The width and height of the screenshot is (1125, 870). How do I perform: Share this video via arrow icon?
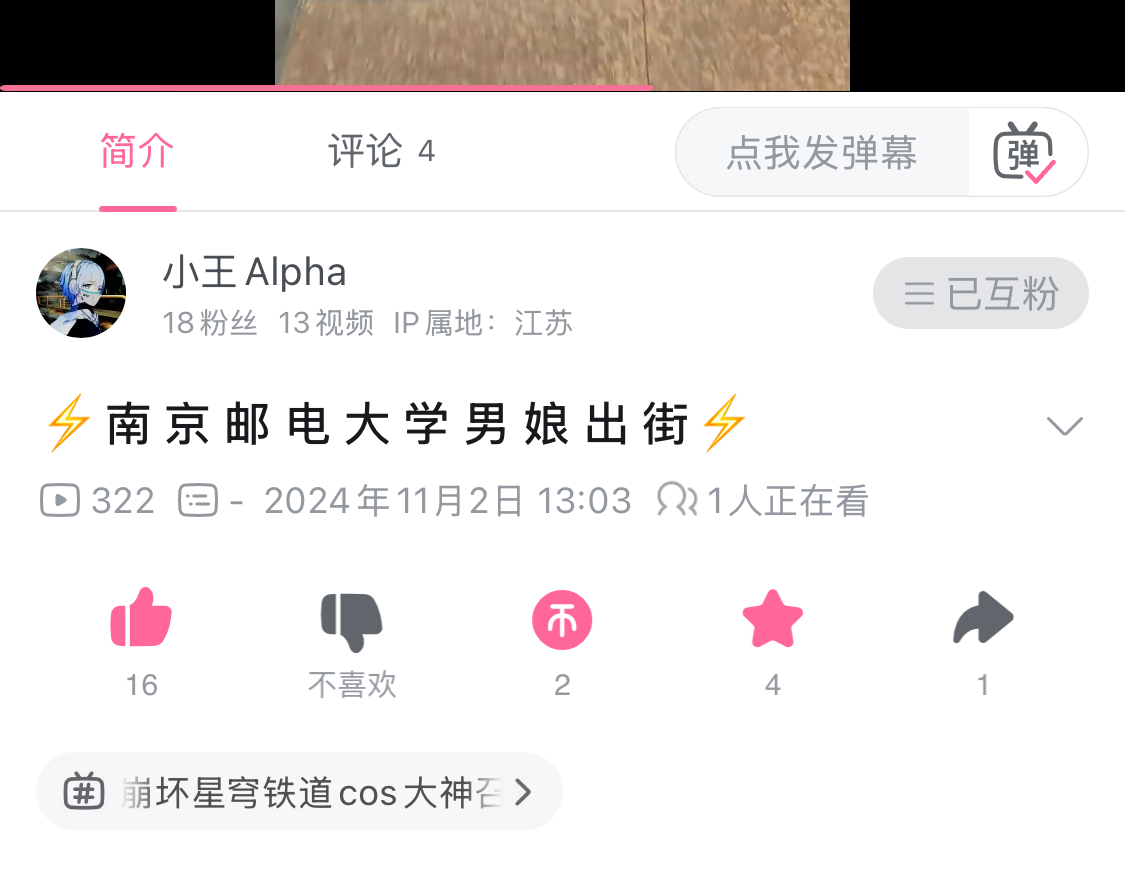point(983,619)
